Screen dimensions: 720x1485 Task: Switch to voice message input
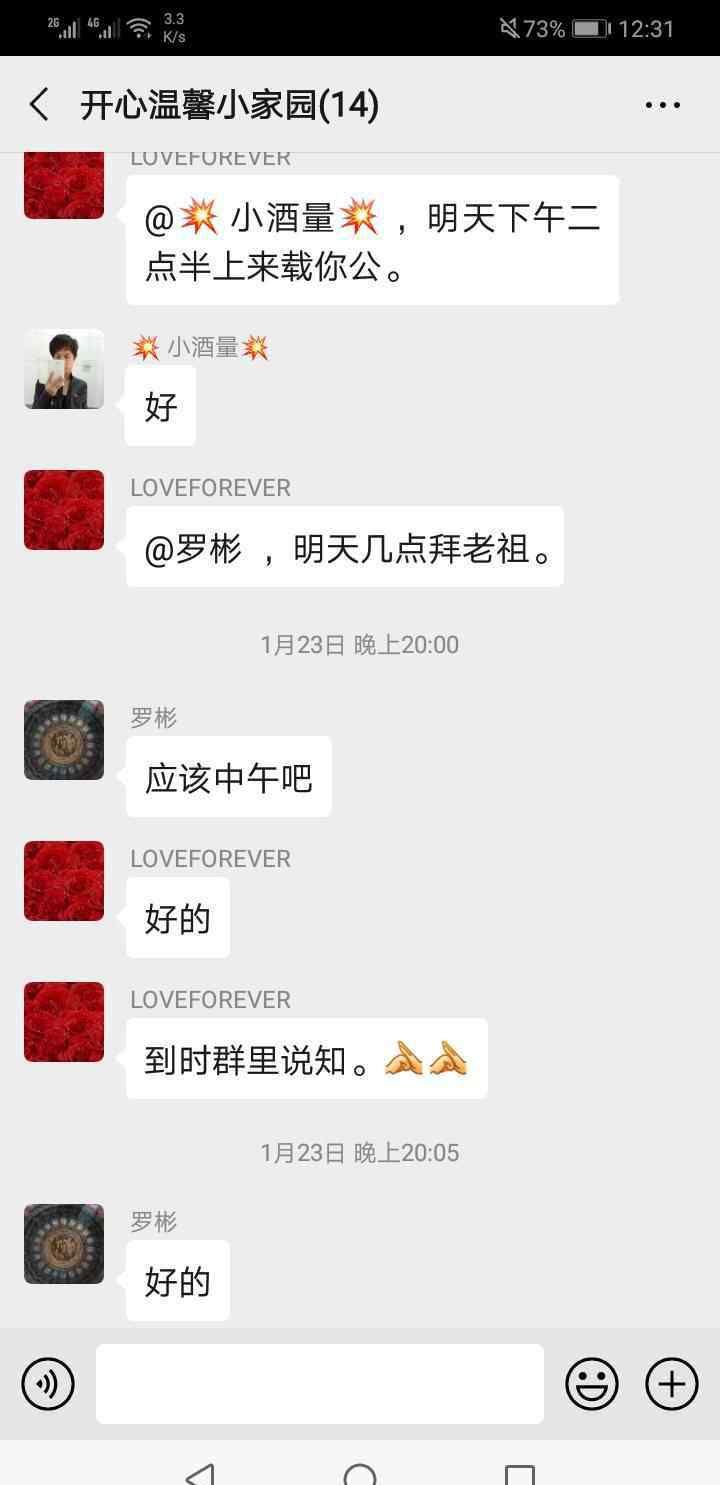(48, 1384)
